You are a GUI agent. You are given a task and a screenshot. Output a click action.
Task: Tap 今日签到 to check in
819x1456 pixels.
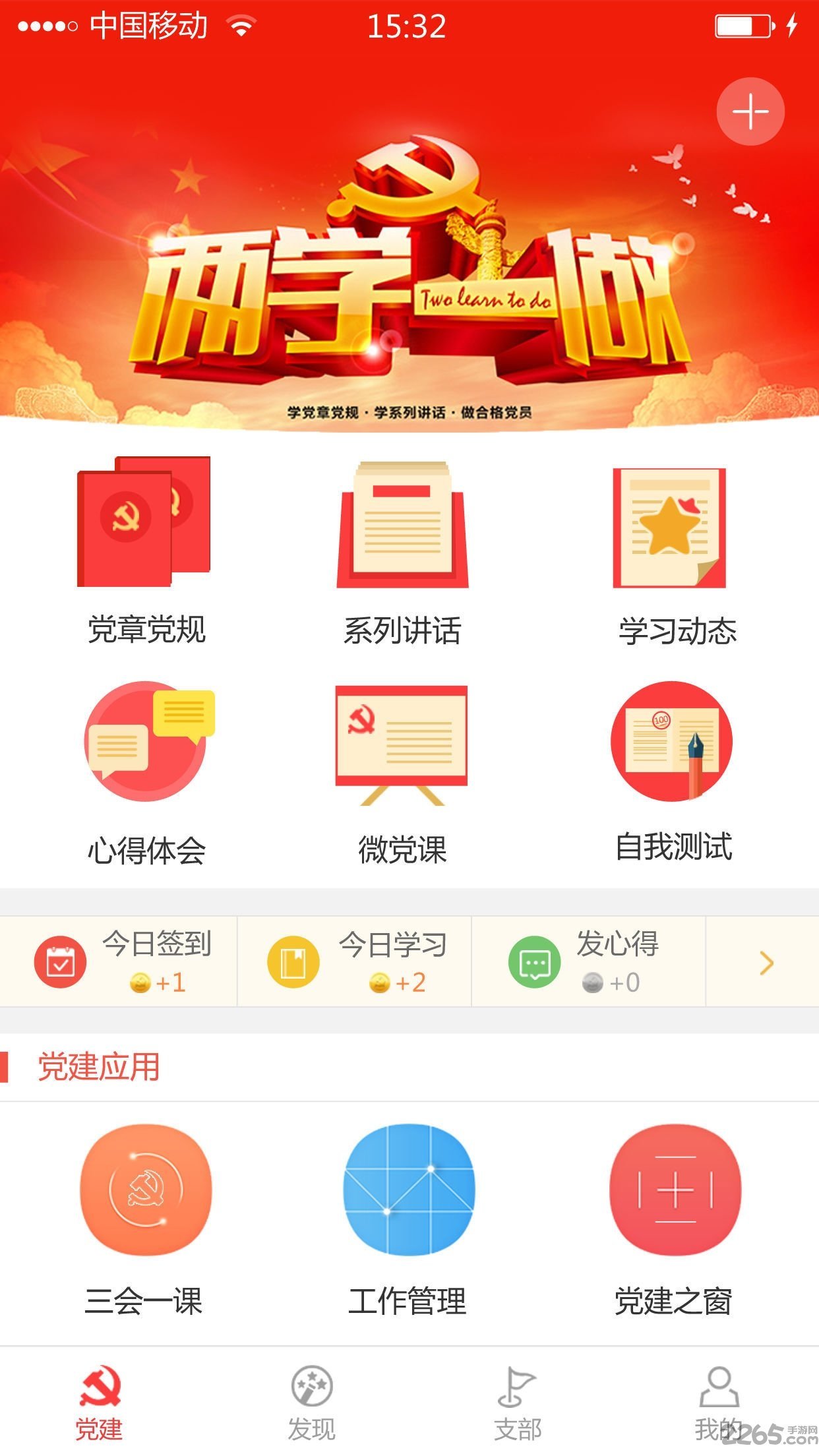(x=119, y=962)
